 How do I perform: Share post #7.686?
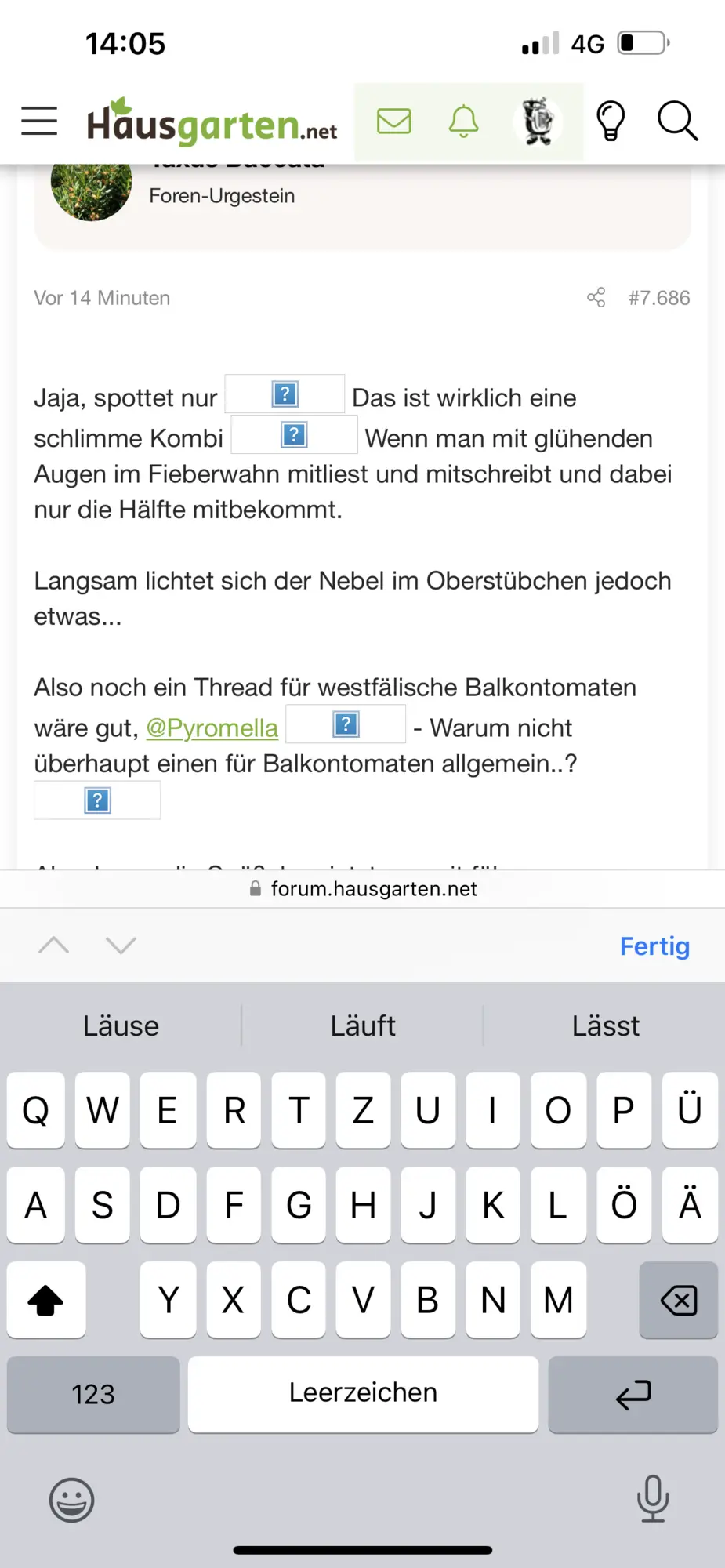tap(596, 298)
